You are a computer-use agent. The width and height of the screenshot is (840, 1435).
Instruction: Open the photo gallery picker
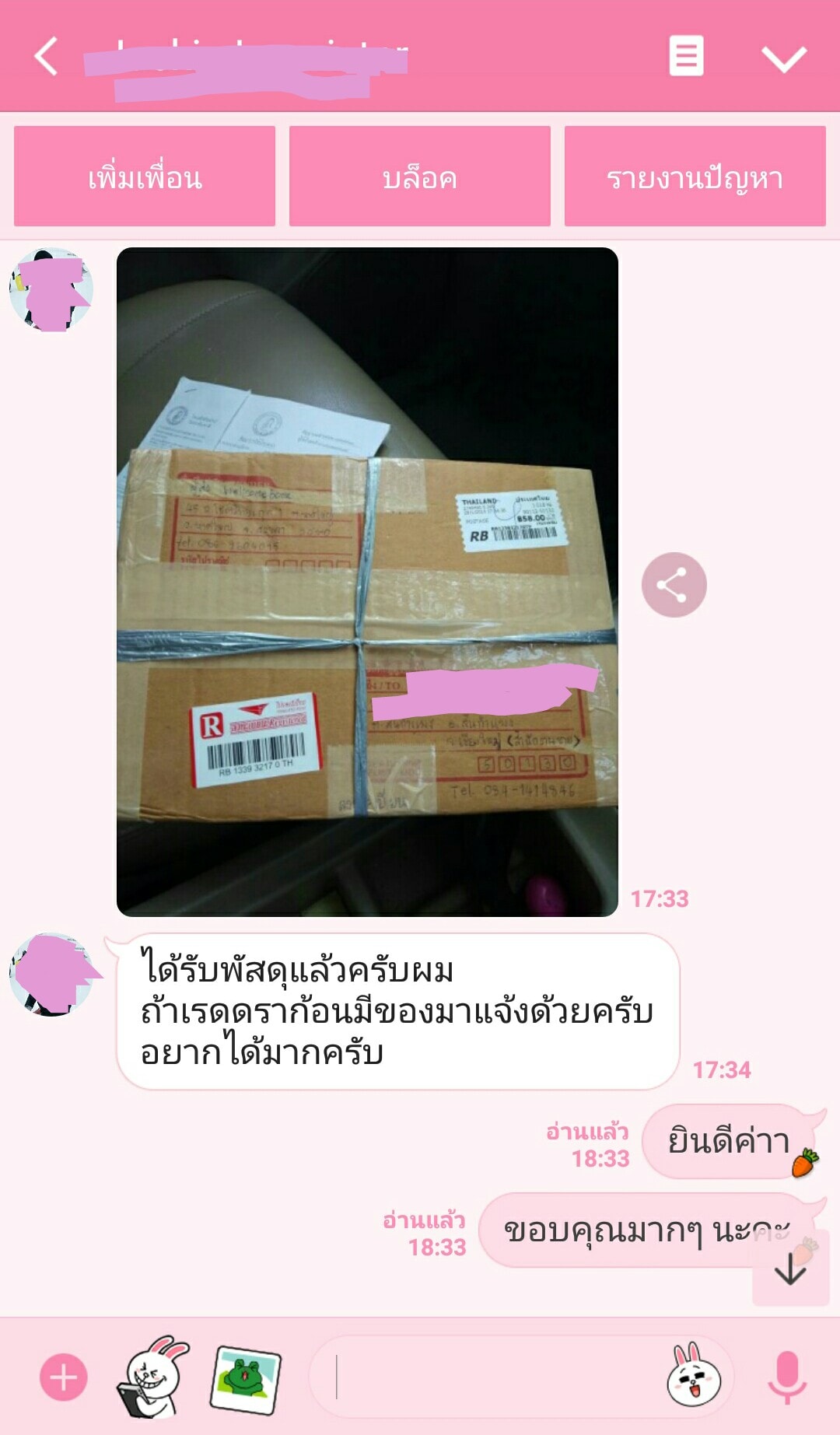pos(245,1379)
